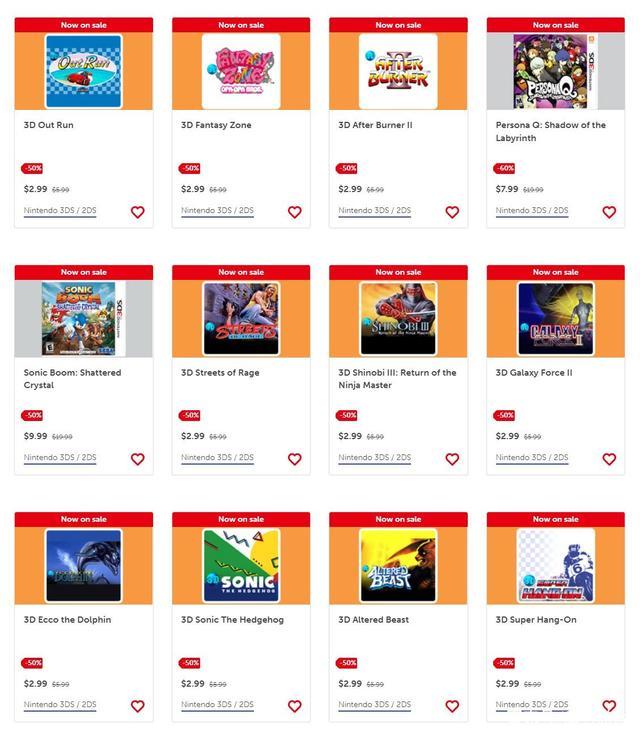Heart Persona Q: Shadow of the Labyrinth
640x736 pixels.
coord(609,212)
